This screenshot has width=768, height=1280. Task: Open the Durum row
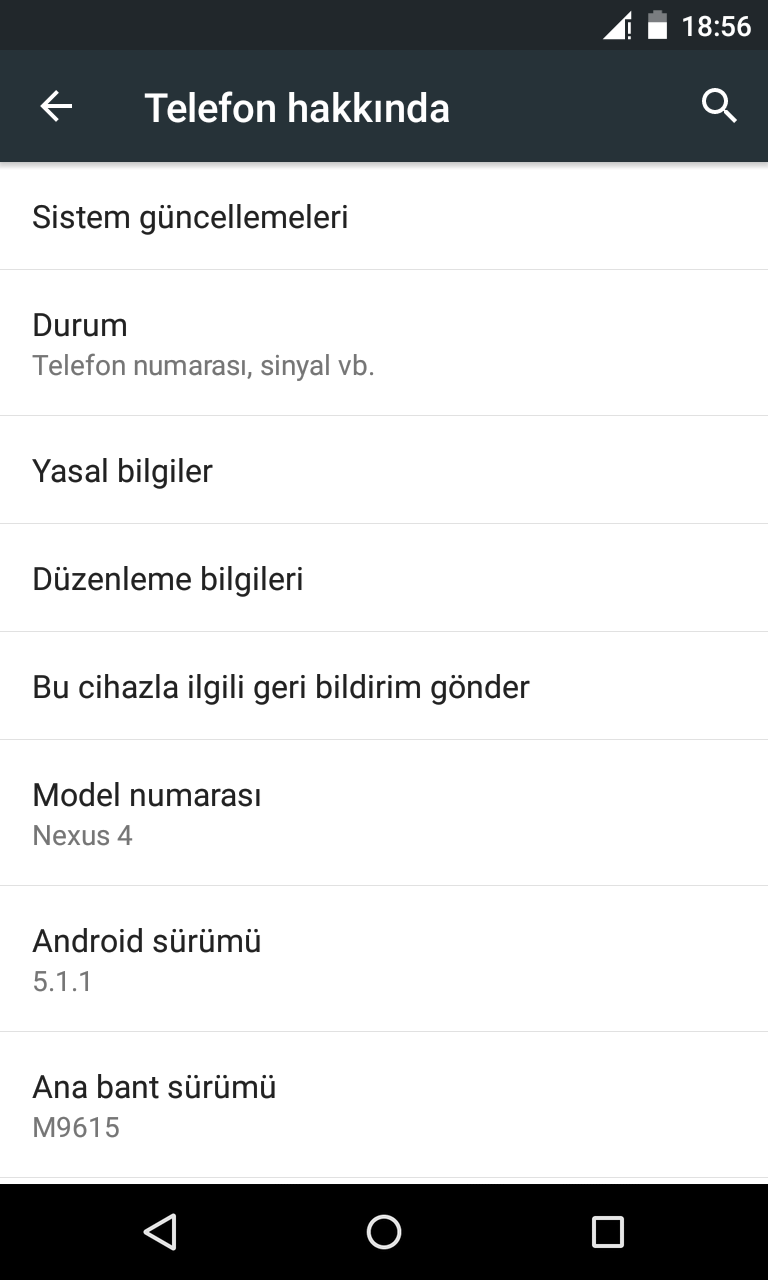tap(384, 343)
